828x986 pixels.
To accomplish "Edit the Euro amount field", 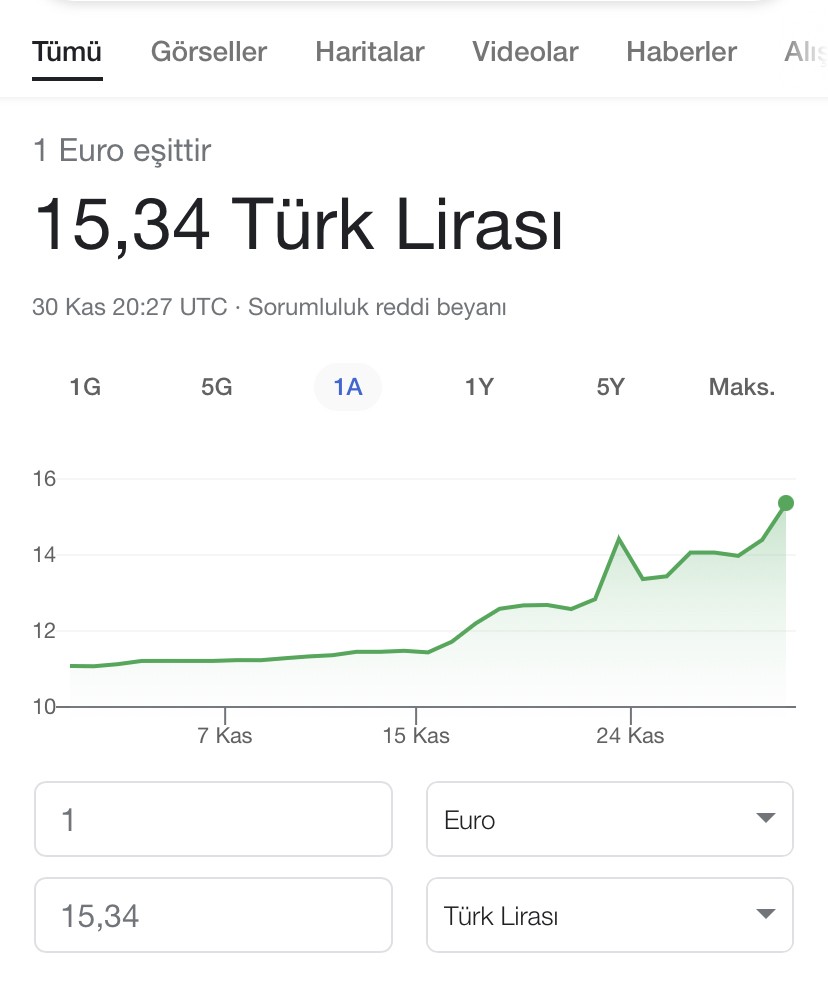I will pyautogui.click(x=213, y=820).
